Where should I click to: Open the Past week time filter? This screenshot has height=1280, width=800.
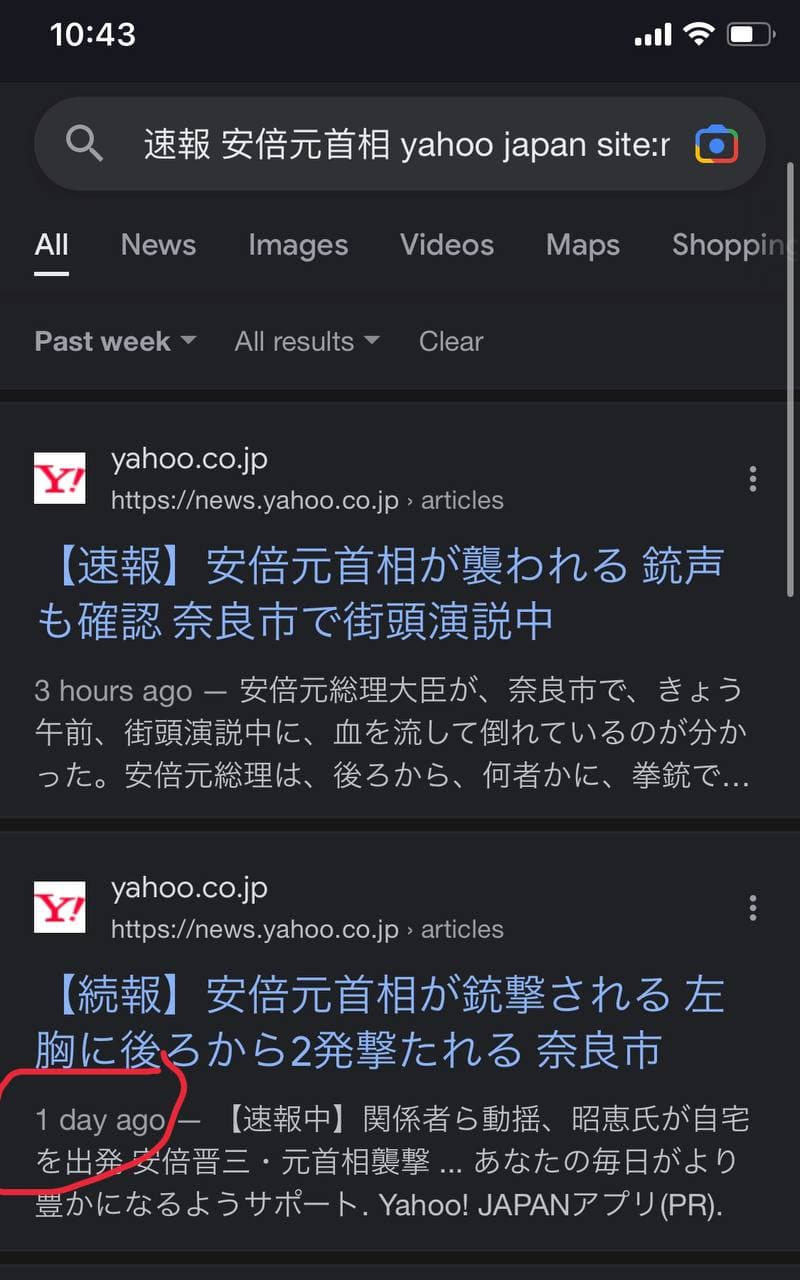(x=115, y=341)
